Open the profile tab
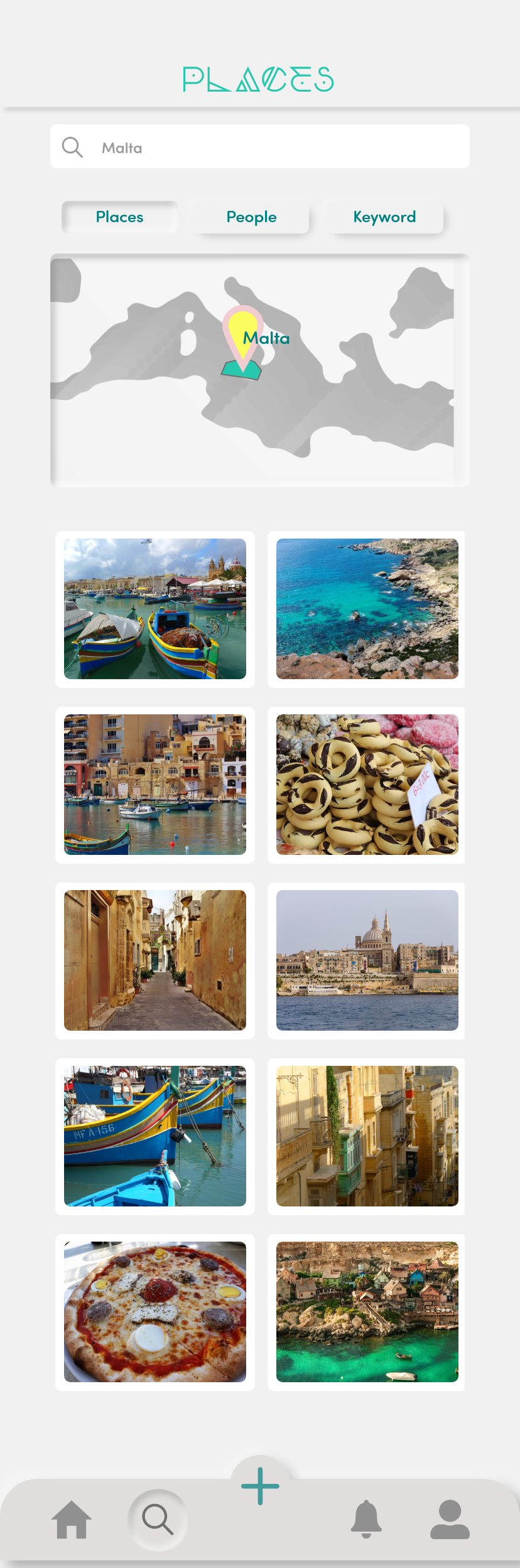This screenshot has height=1568, width=520. (x=450, y=1520)
